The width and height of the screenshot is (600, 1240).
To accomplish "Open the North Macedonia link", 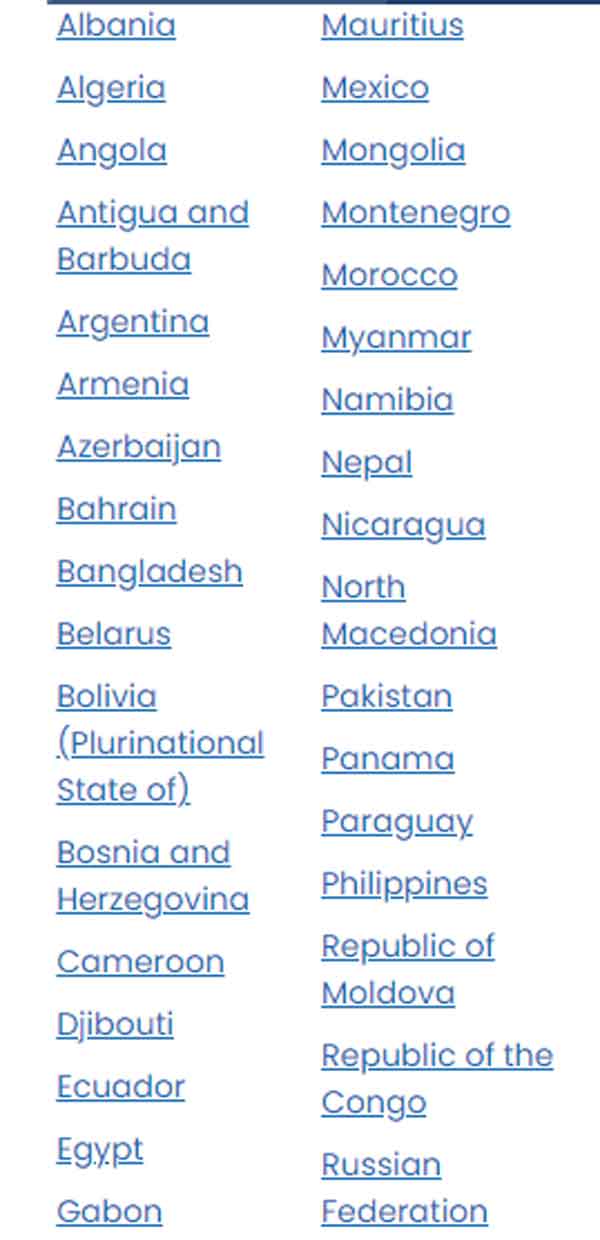I will tap(409, 610).
